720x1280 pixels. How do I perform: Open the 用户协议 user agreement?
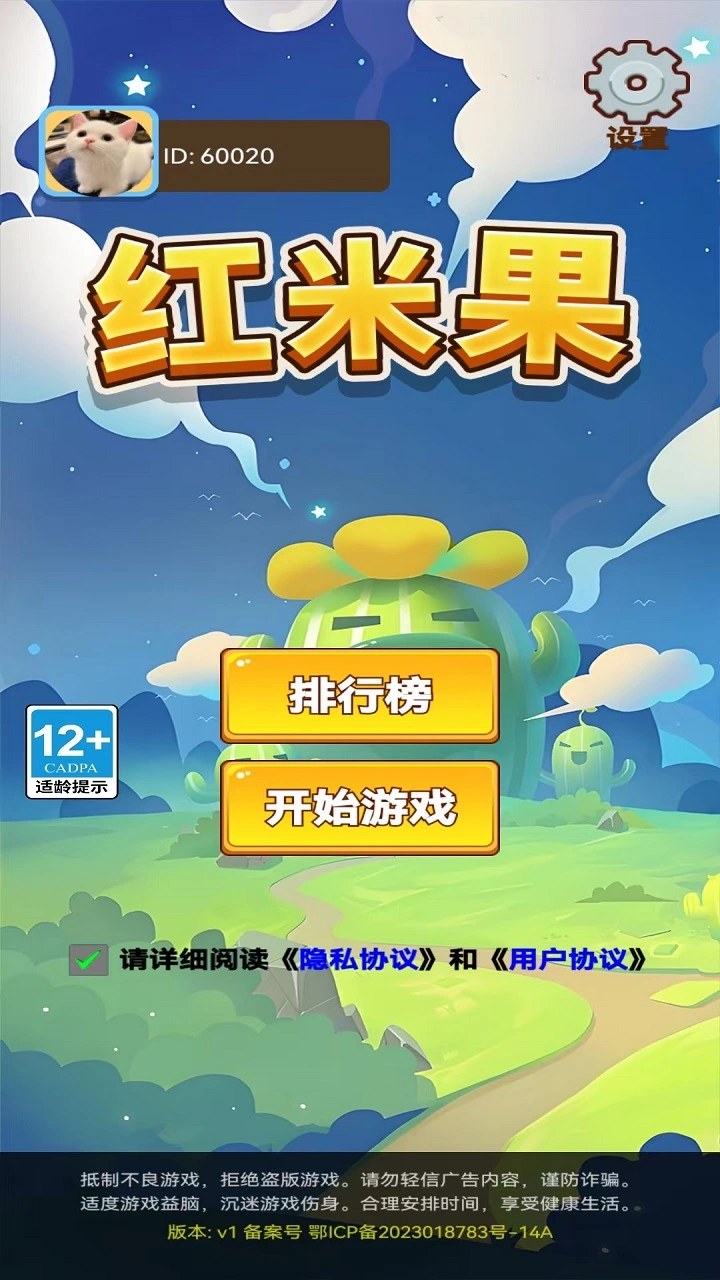tap(568, 959)
